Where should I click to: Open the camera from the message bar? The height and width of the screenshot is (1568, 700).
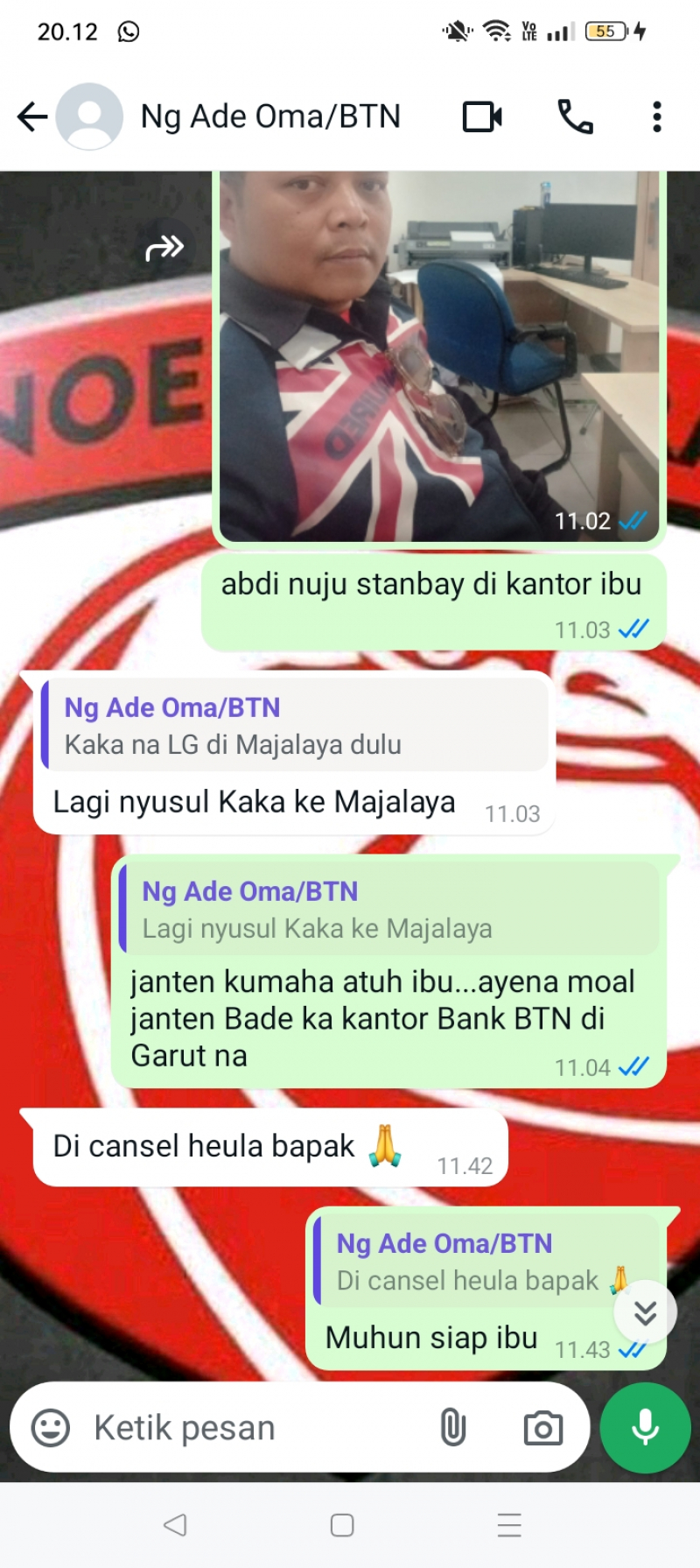542,1428
